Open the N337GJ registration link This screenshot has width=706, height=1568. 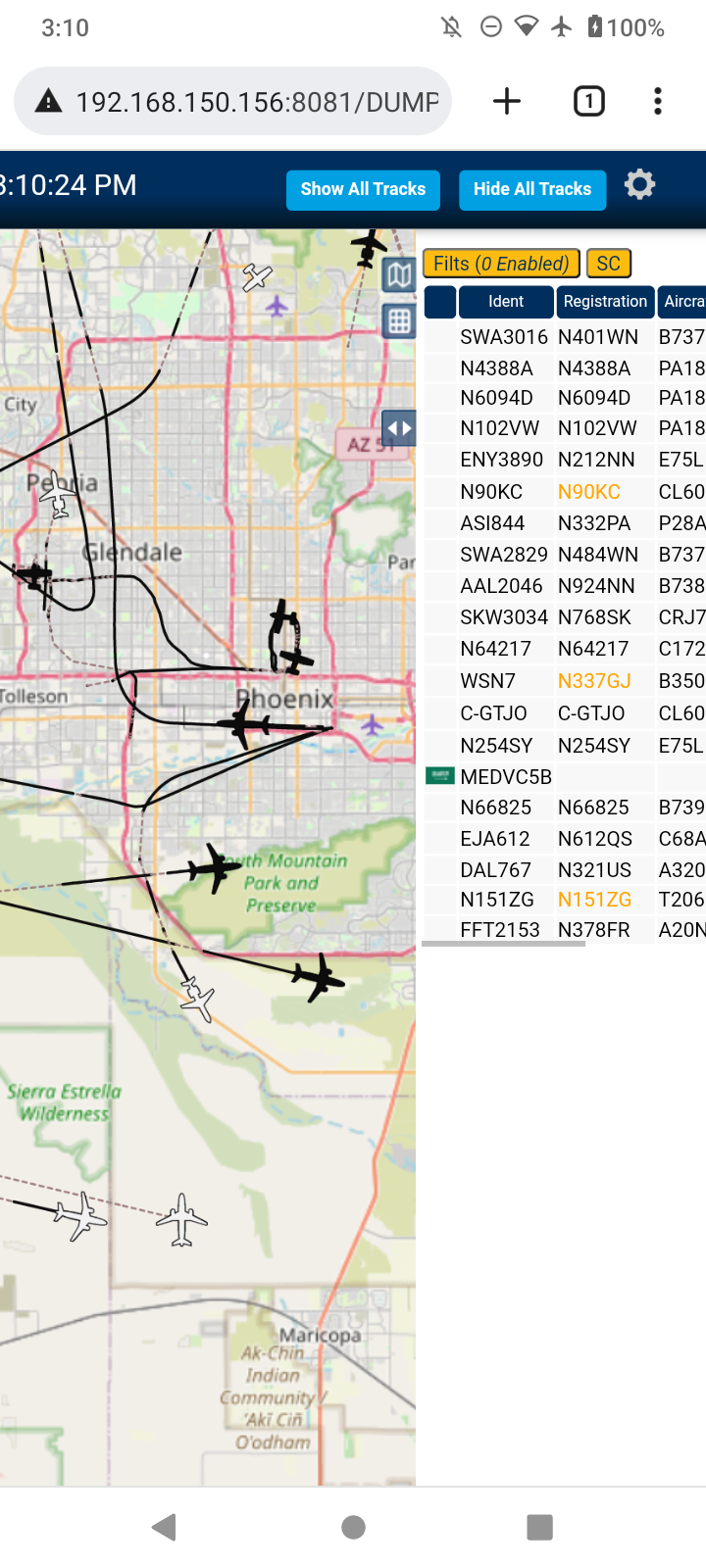click(x=594, y=681)
